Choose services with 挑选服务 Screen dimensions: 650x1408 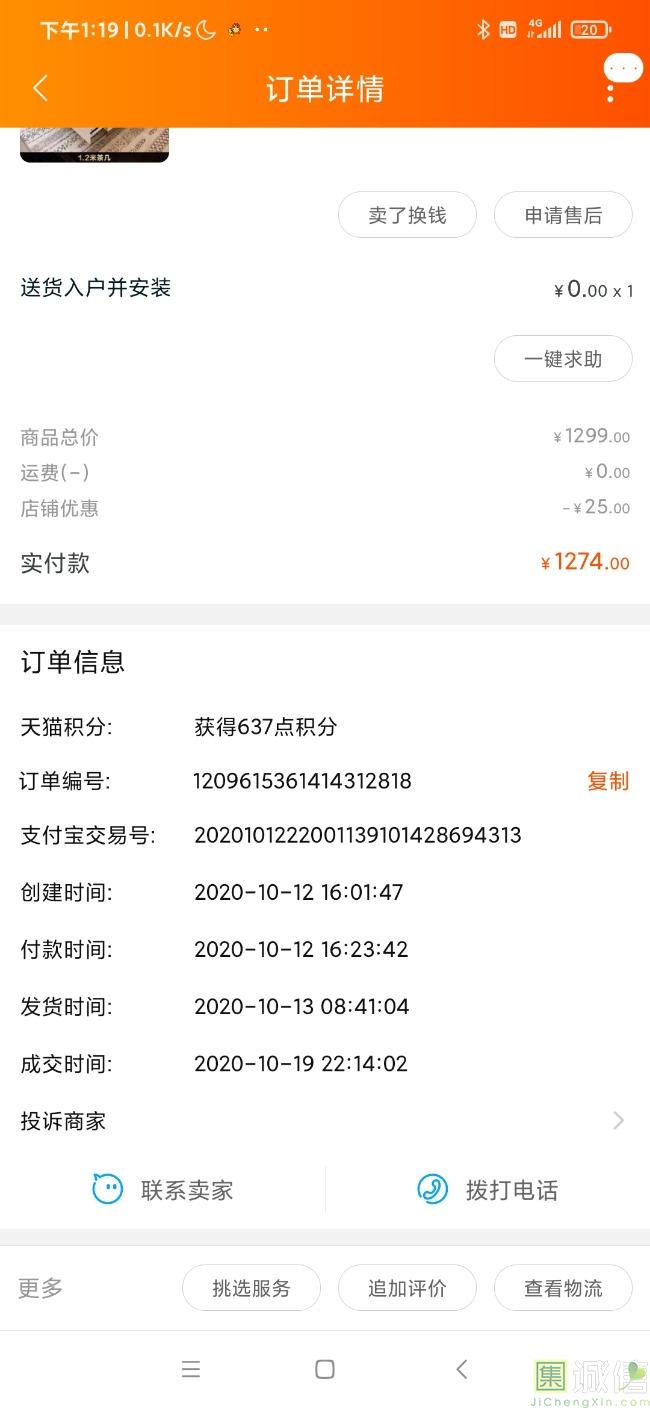pyautogui.click(x=251, y=1288)
